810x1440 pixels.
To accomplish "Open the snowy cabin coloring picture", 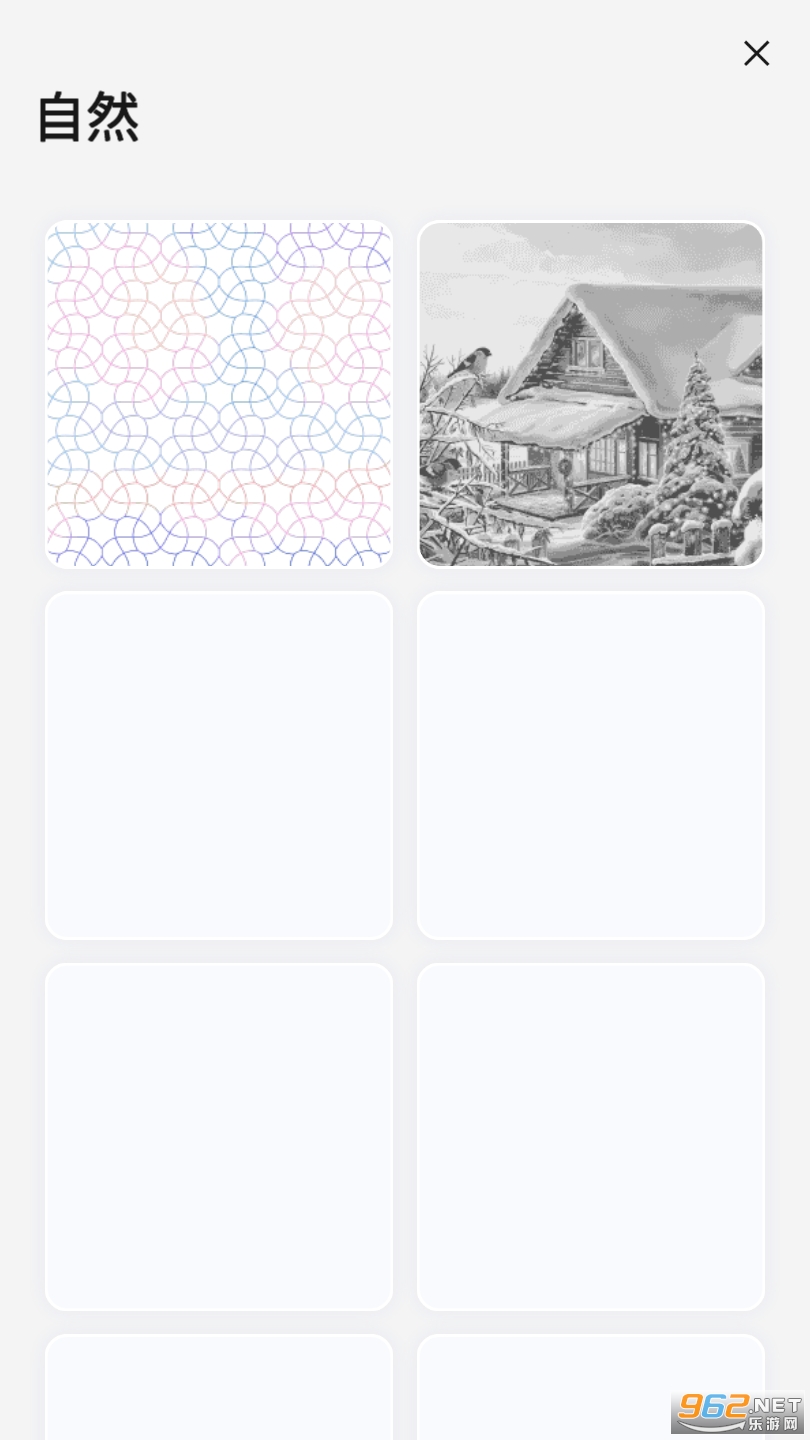I will coord(591,394).
